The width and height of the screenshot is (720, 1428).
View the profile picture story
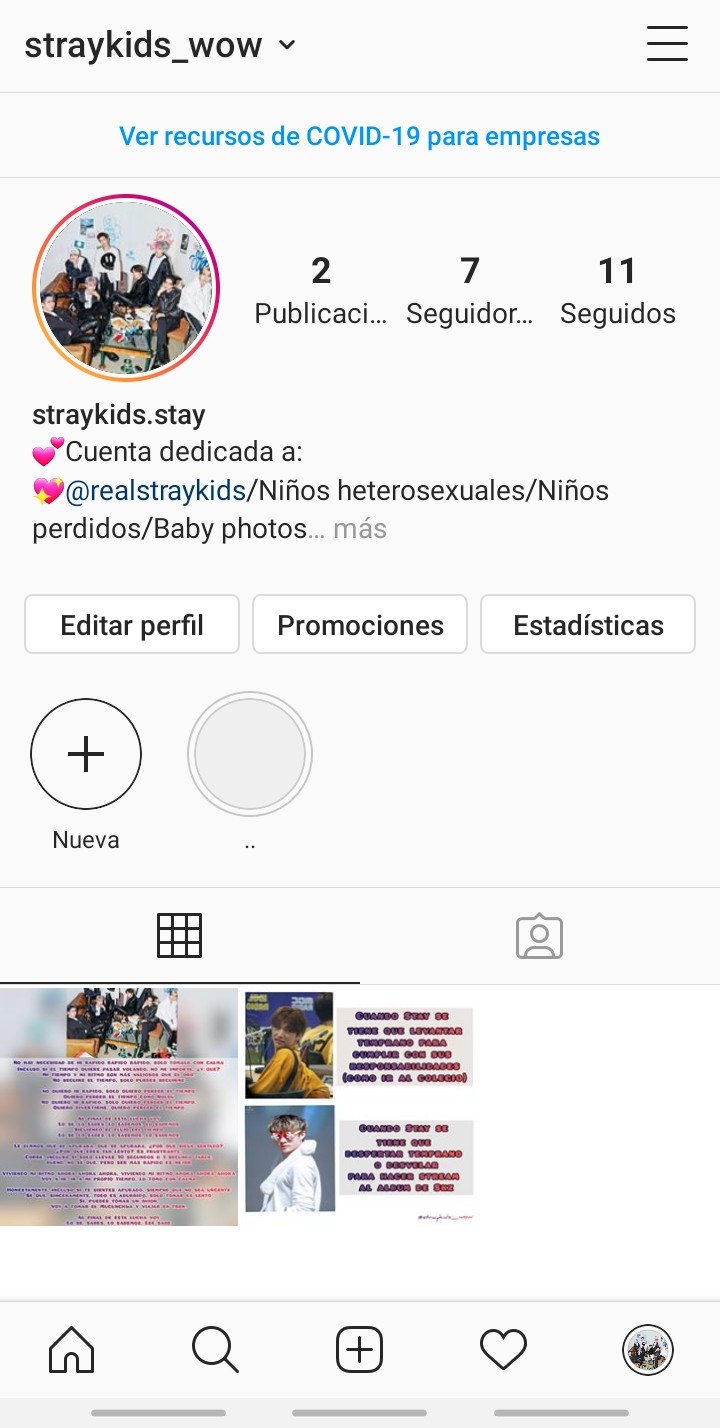pos(126,288)
